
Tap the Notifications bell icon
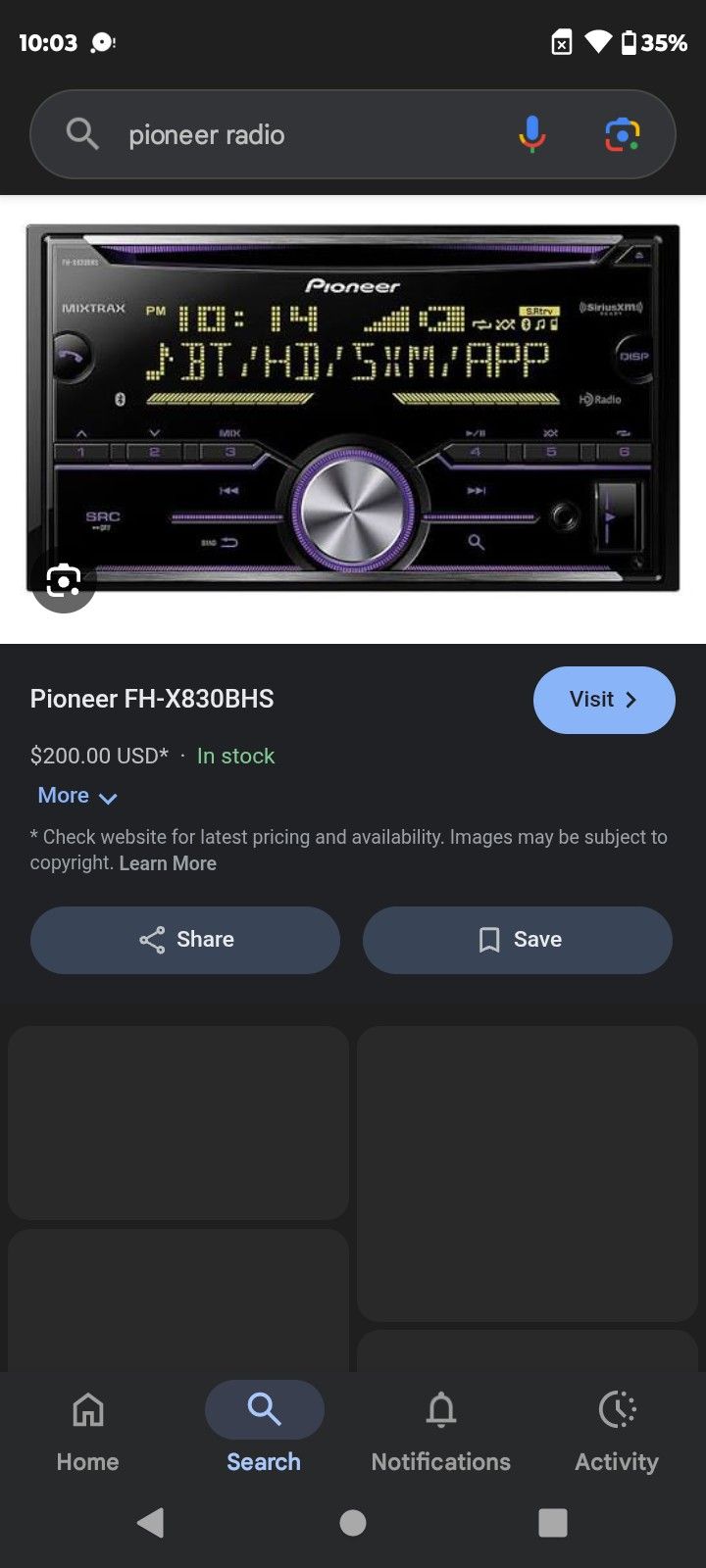coord(440,1409)
